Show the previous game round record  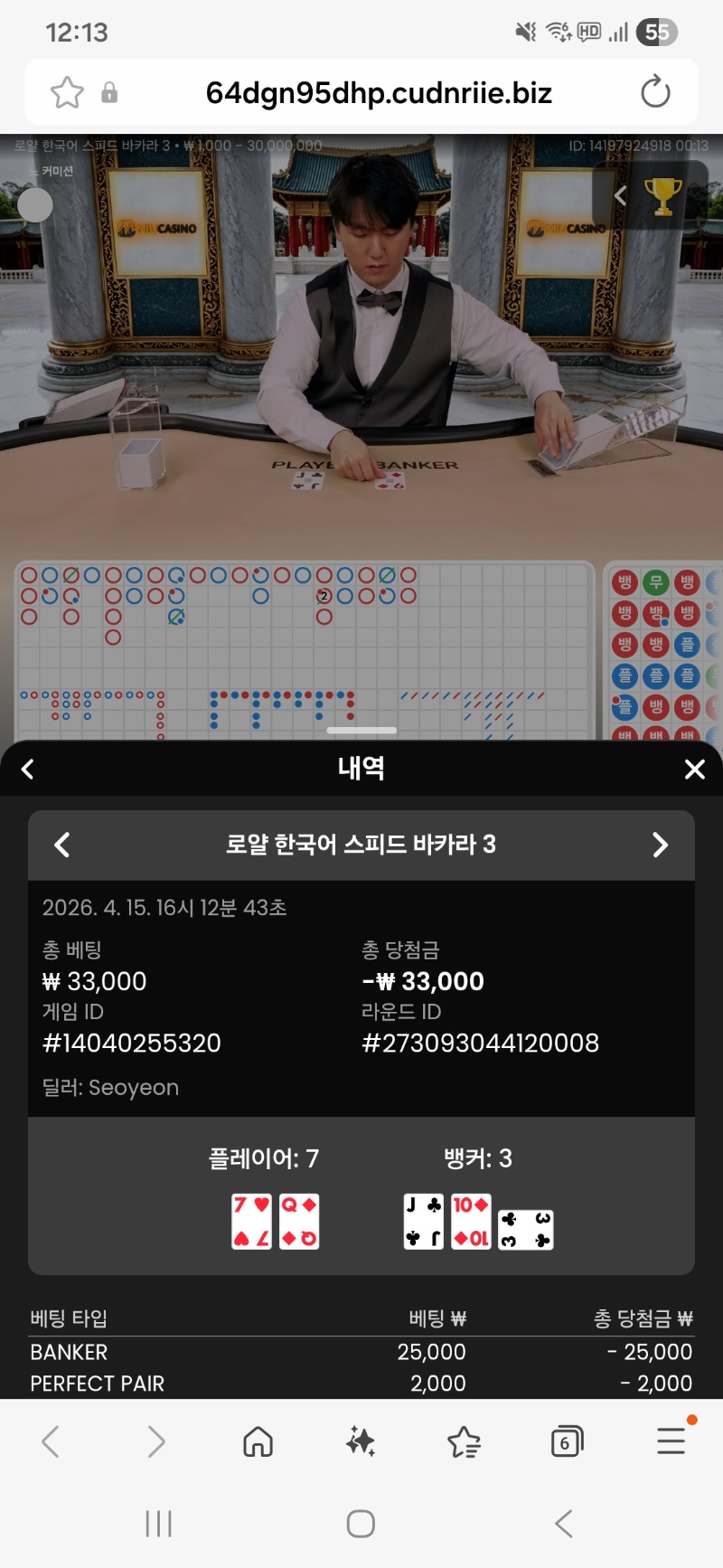coord(62,845)
